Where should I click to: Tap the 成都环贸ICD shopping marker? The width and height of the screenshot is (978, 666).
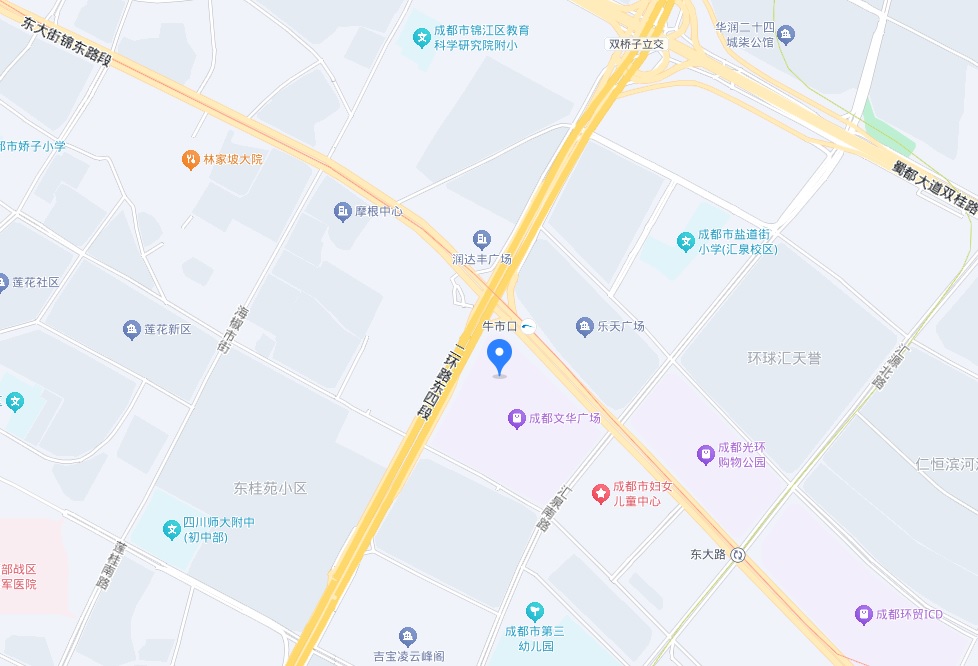coord(863,614)
